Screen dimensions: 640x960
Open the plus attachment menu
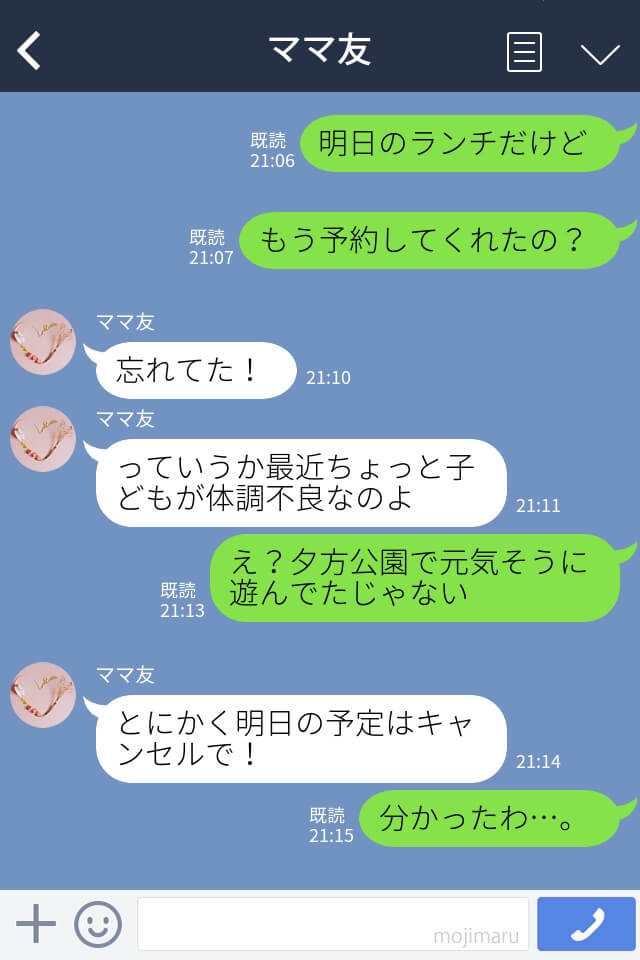click(x=36, y=923)
